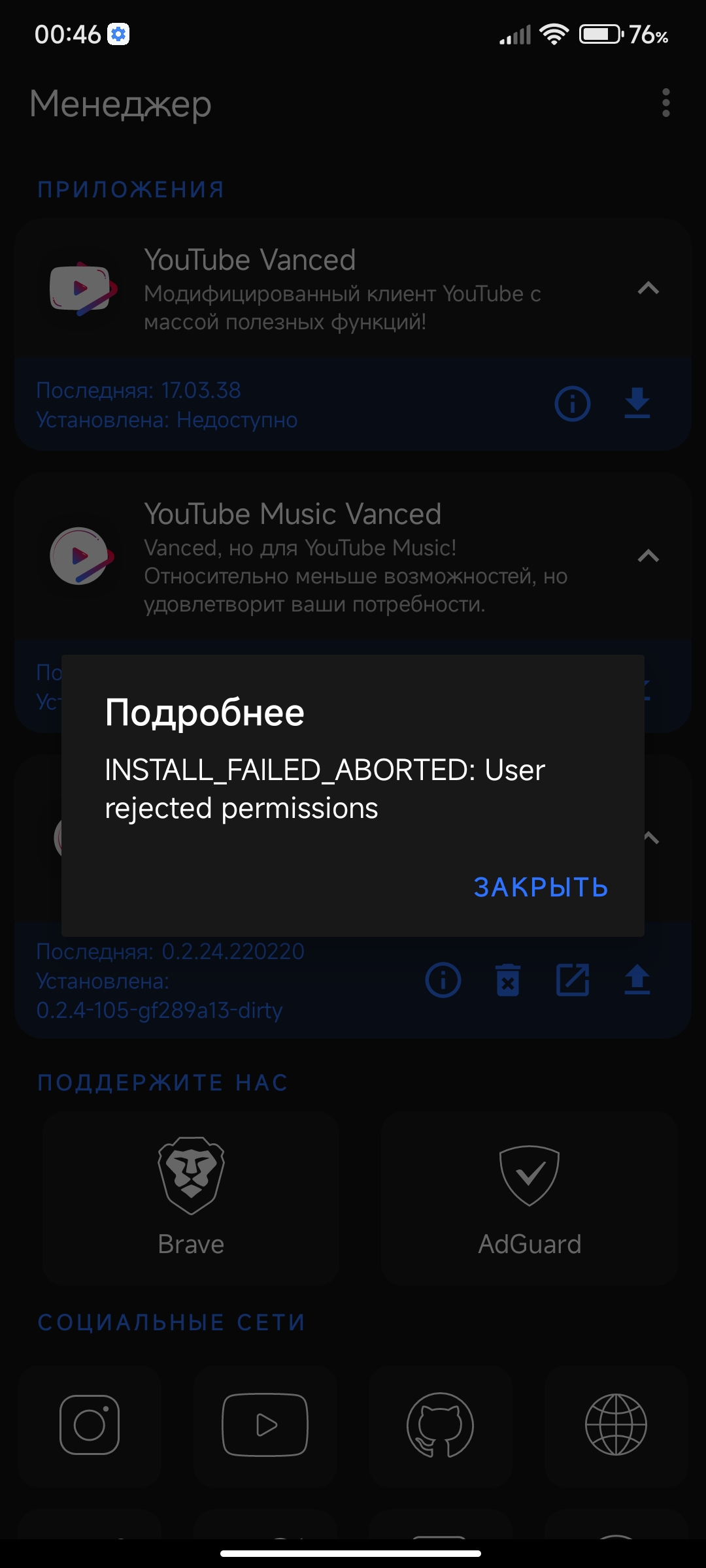
Task: Show info about YouTube Vanced 17.03.38
Action: click(x=572, y=404)
